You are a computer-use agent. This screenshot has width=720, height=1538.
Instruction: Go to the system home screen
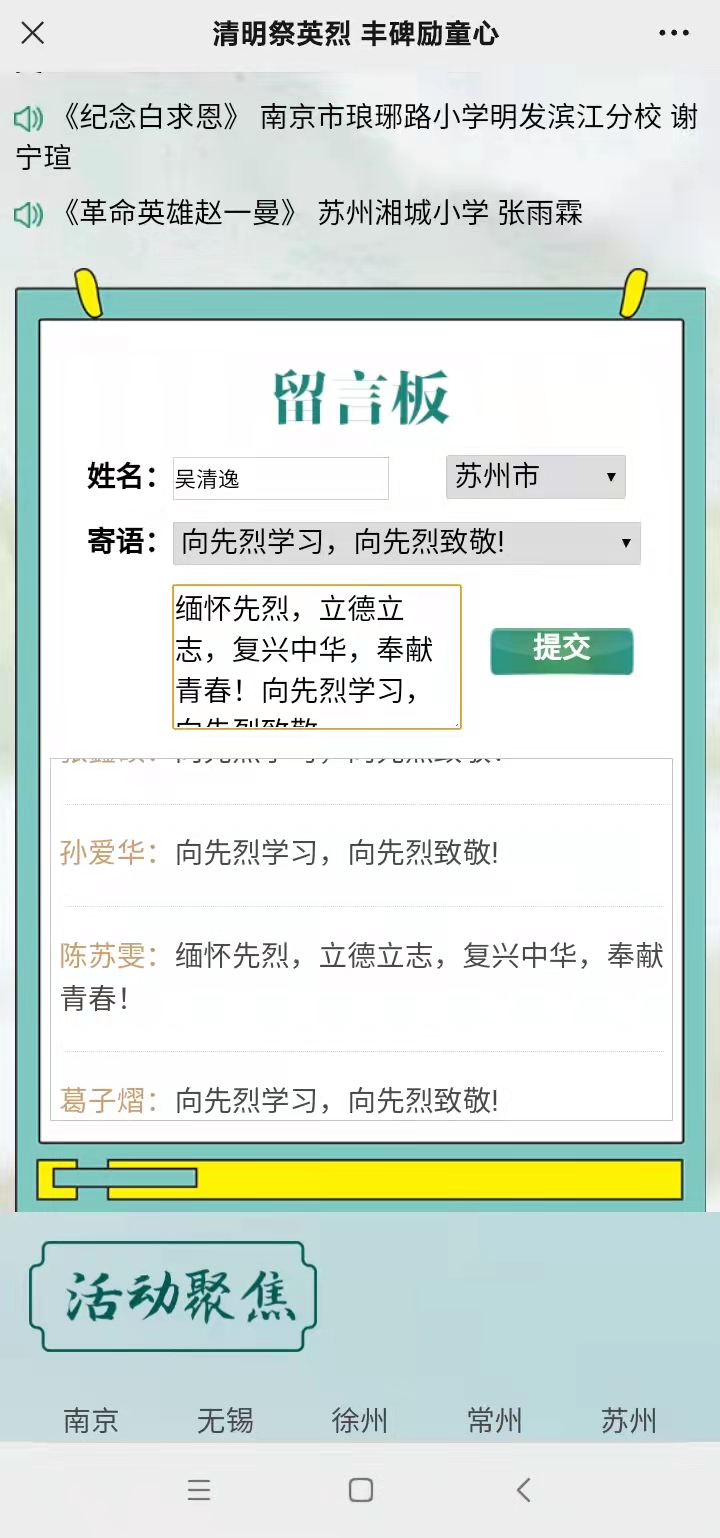click(x=361, y=1490)
